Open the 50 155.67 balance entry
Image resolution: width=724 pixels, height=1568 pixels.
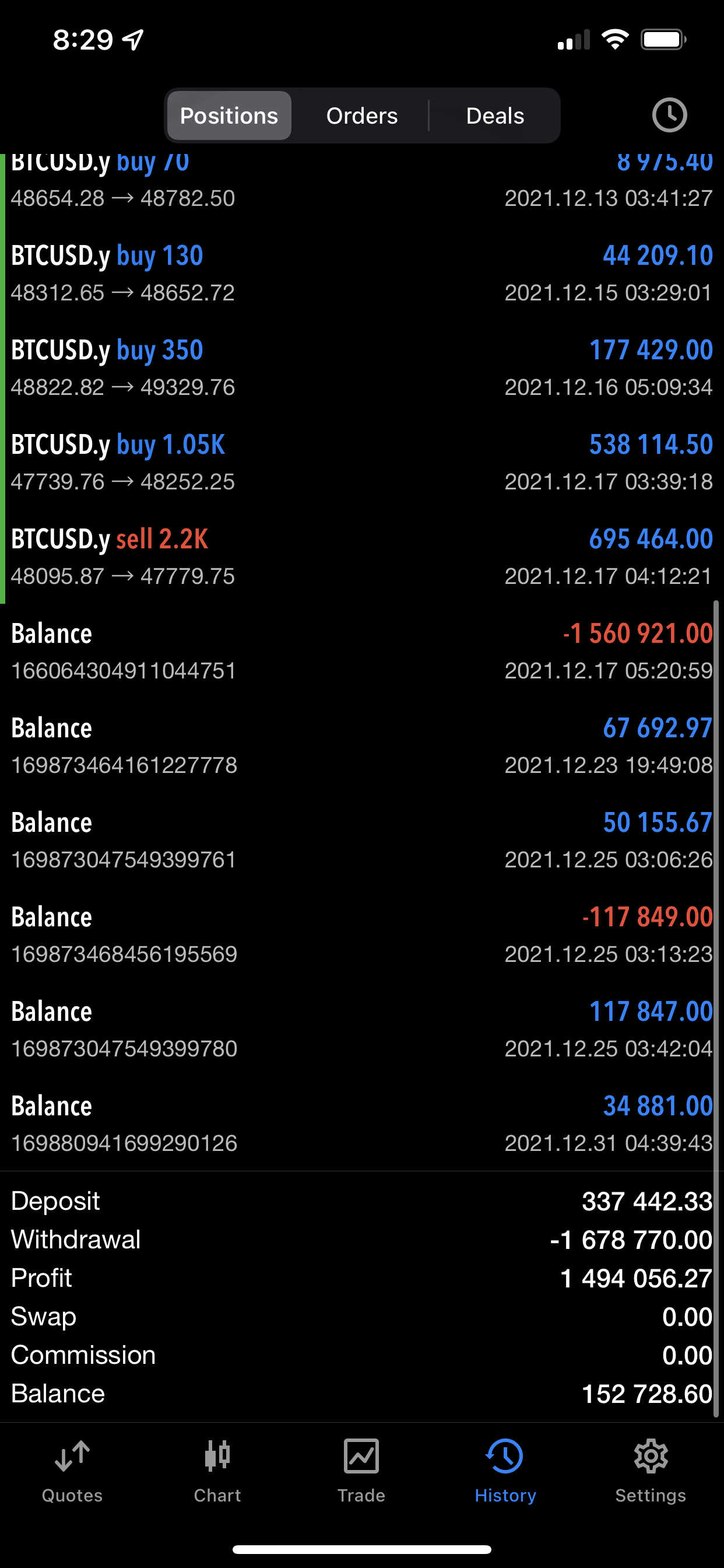(361, 840)
